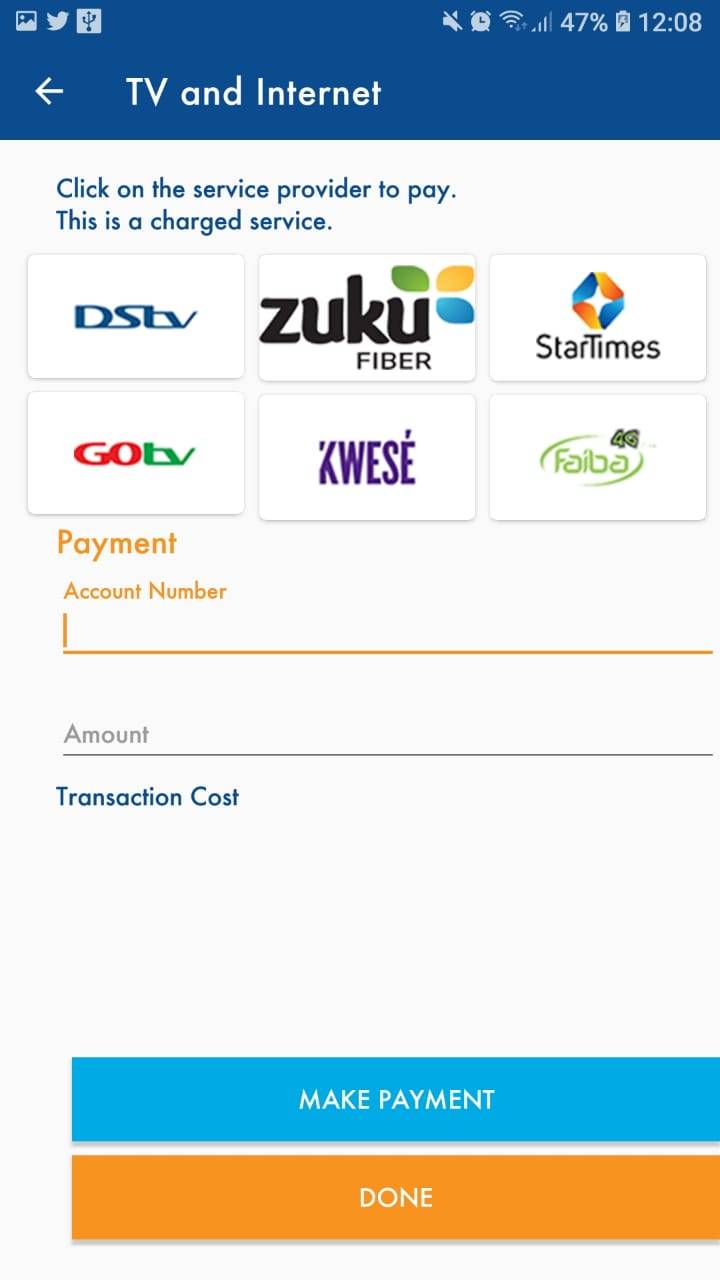
Task: Go back using the arrow icon
Action: point(49,92)
